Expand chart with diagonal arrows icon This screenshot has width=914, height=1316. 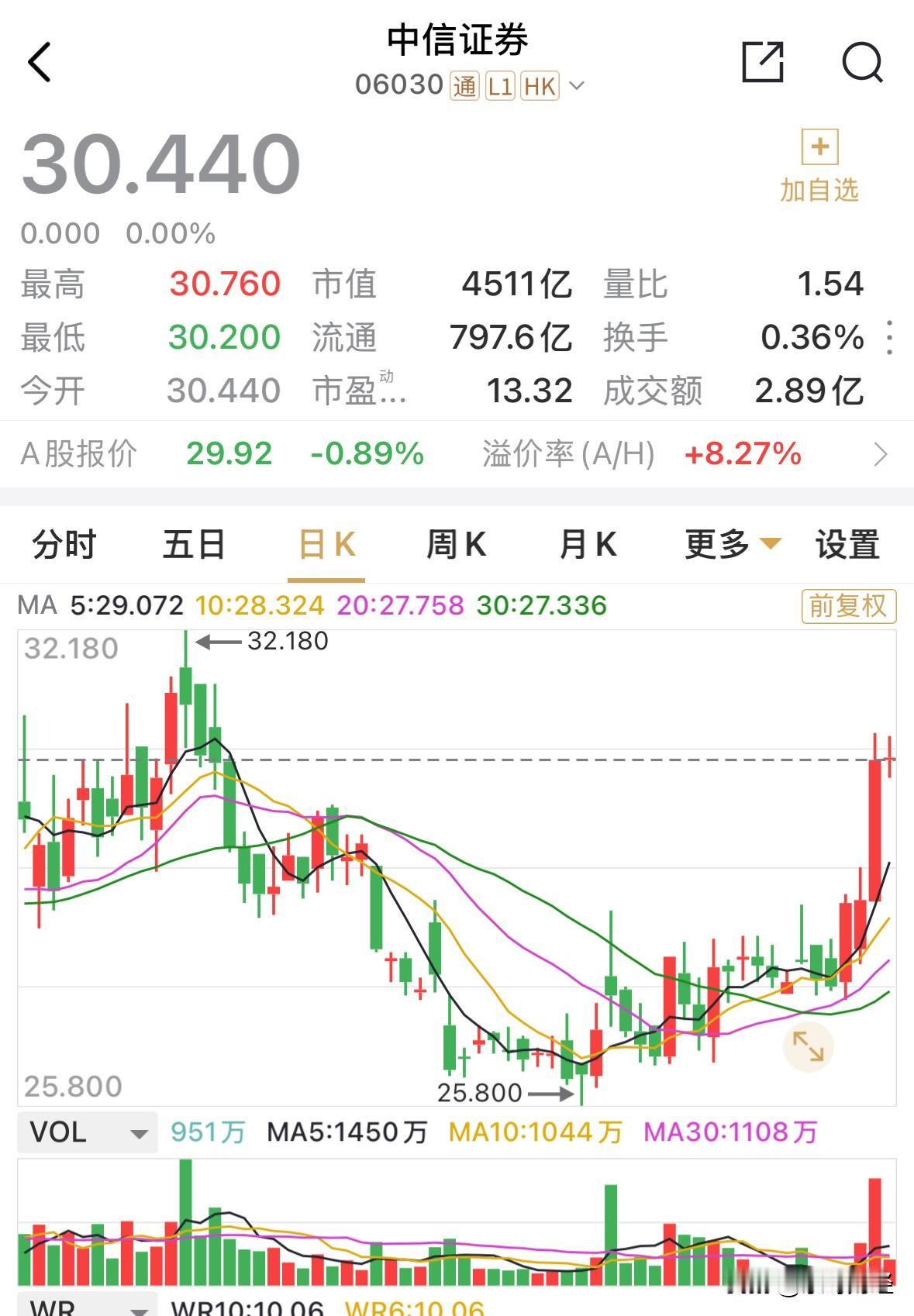click(807, 1048)
